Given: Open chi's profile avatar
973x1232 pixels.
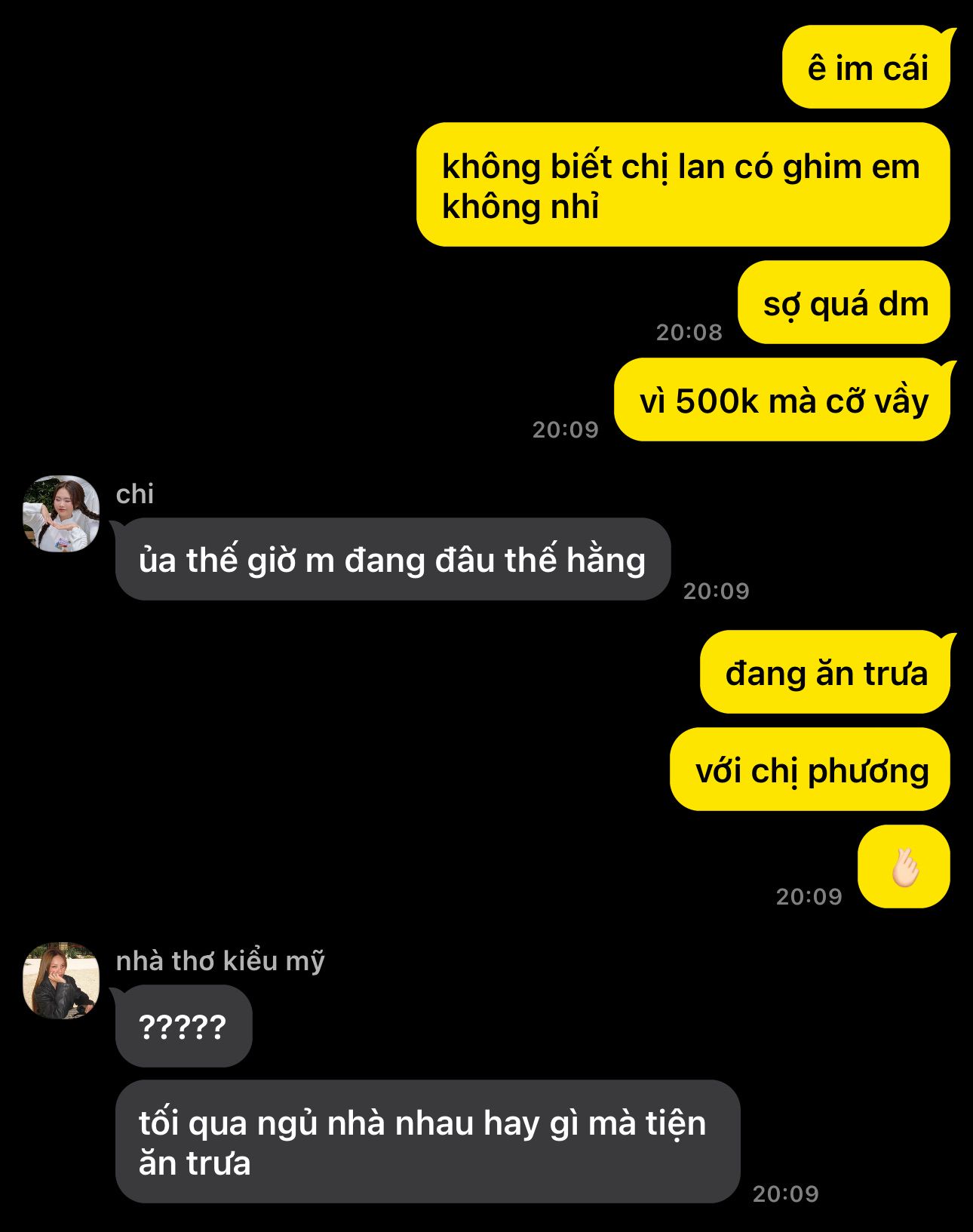Looking at the screenshot, I should click(x=61, y=514).
